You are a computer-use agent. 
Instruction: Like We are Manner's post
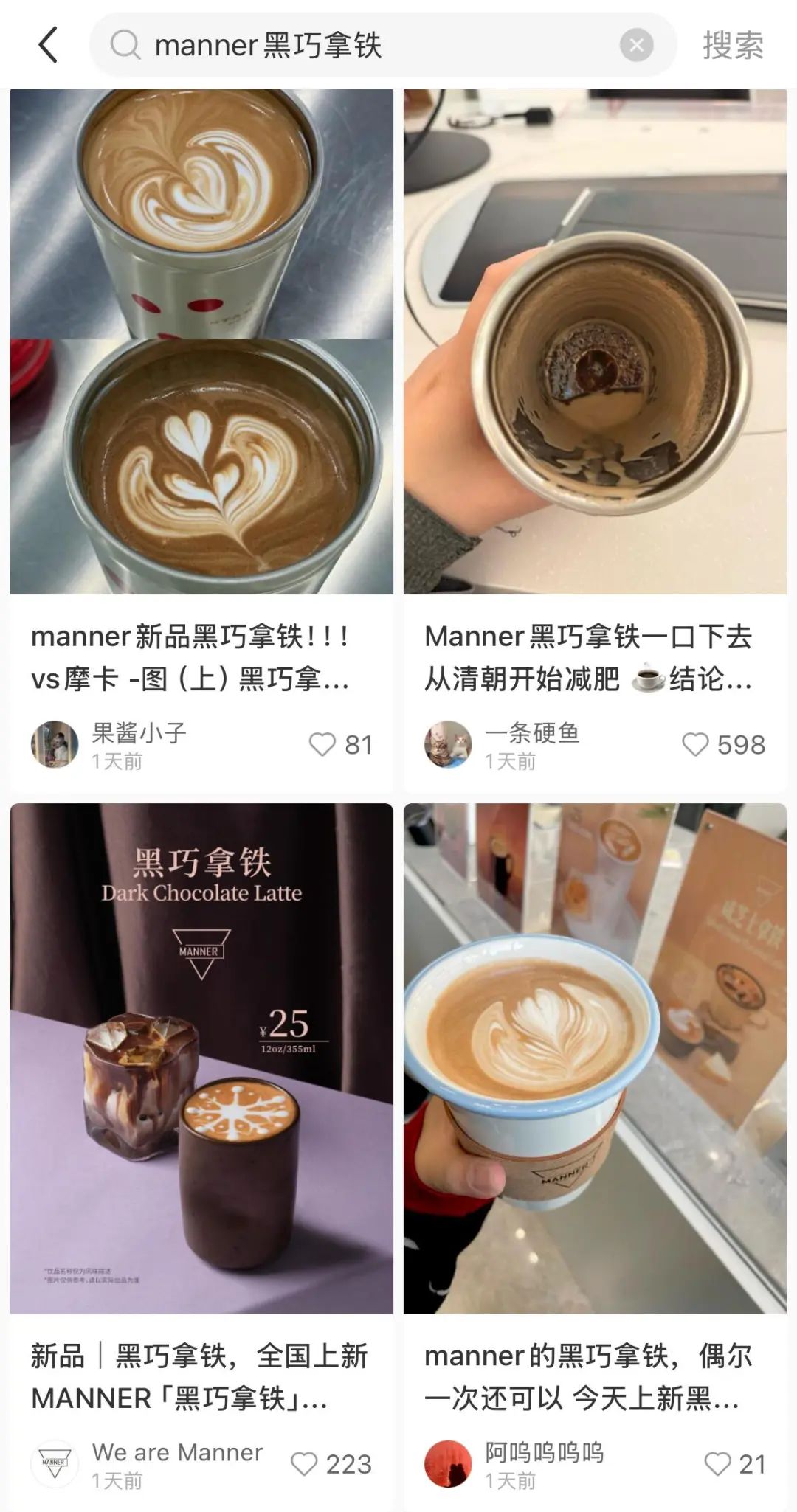pos(304,1463)
